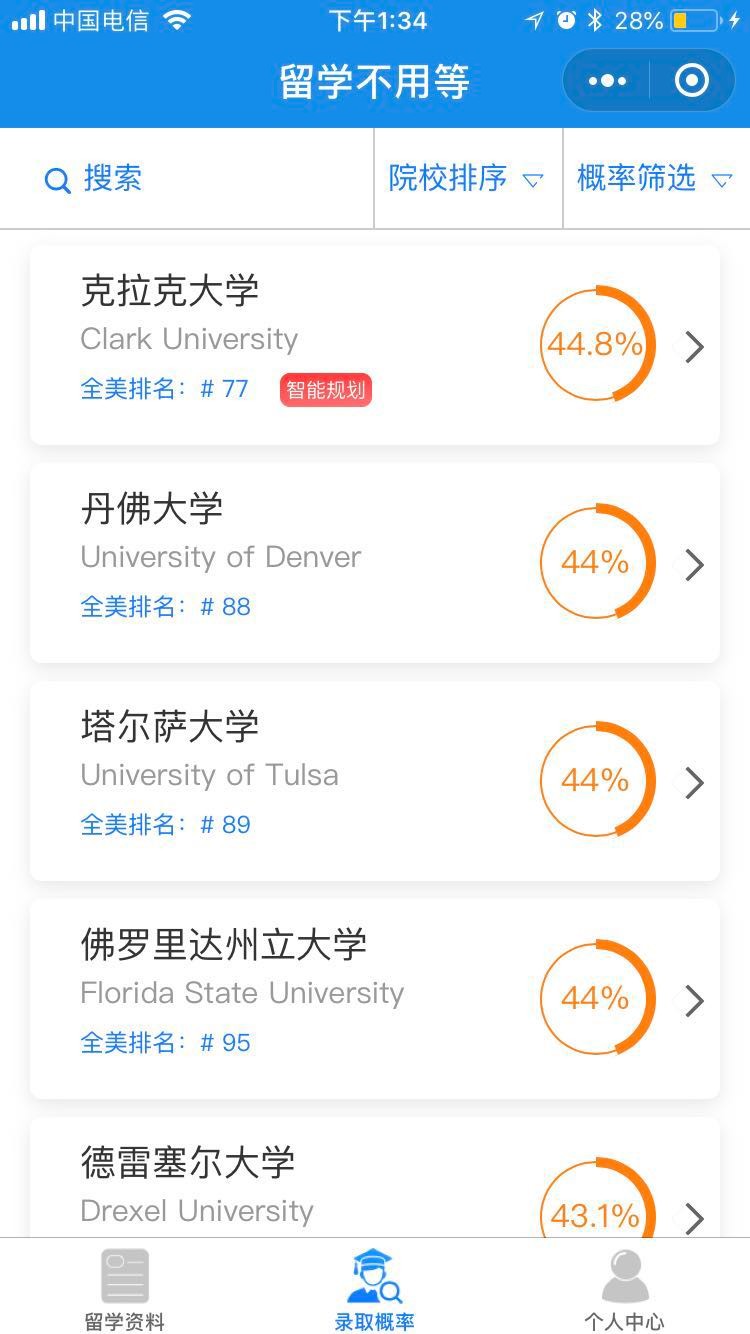The image size is (750, 1334).
Task: Open the Clark University card
Action: 375,345
